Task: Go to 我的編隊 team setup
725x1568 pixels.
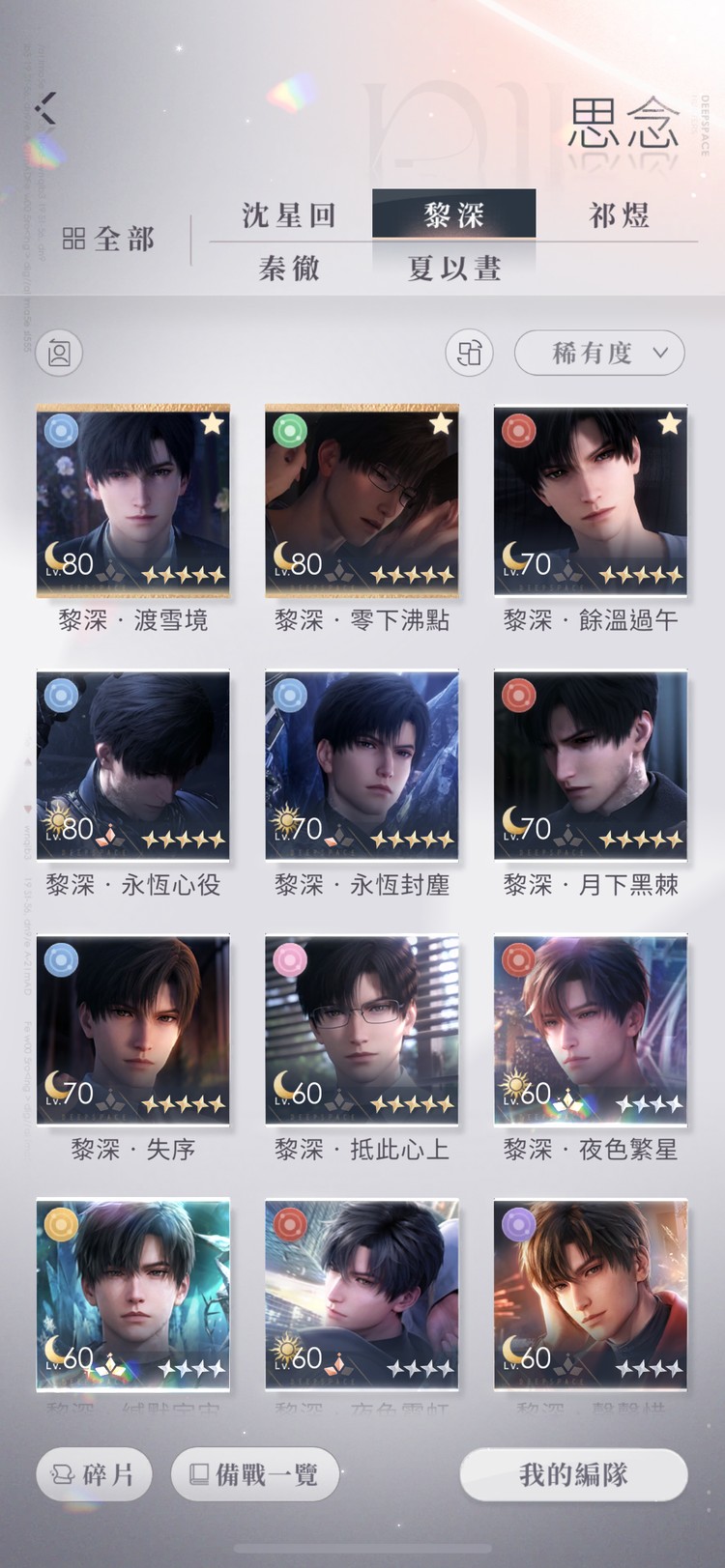Action: coord(573,1474)
